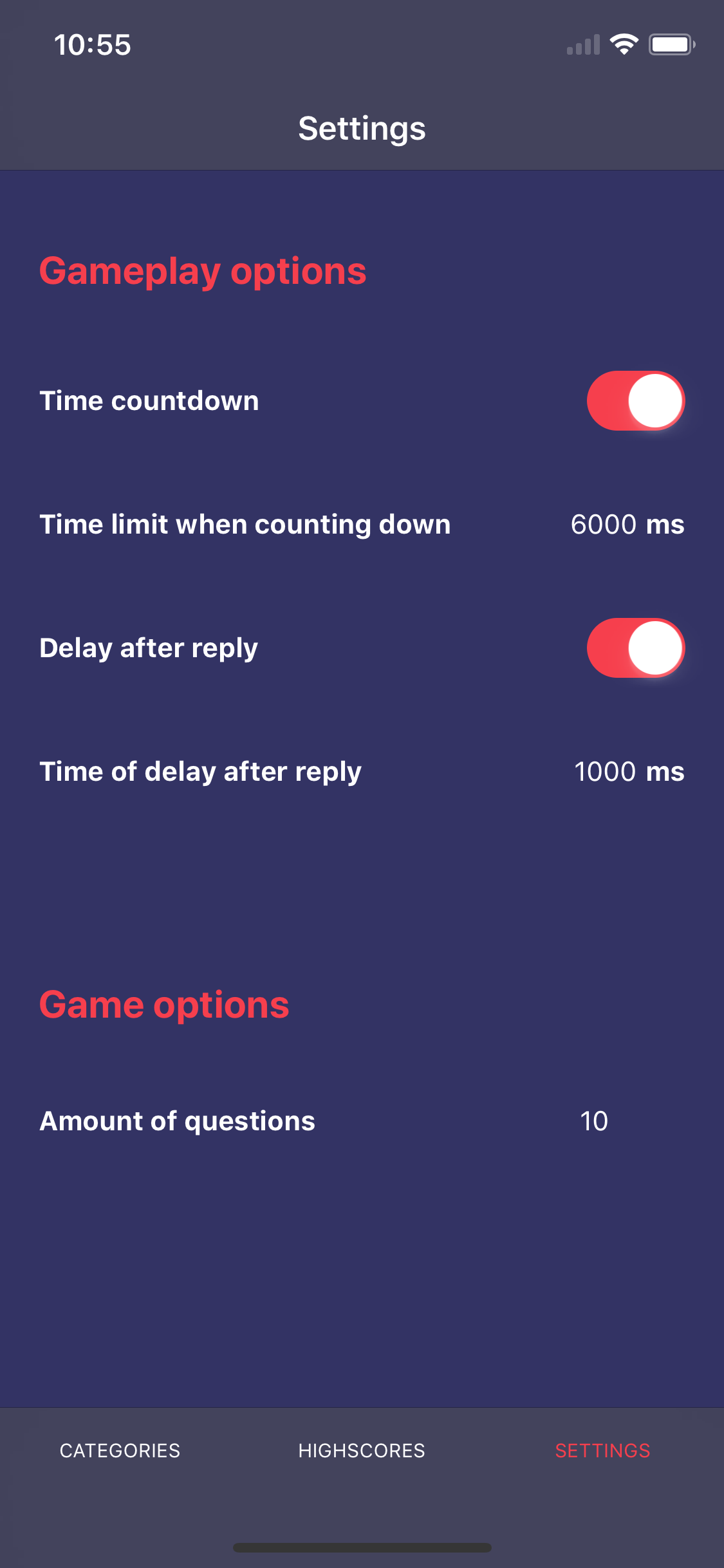Disable the Delay after reply switch

(635, 648)
